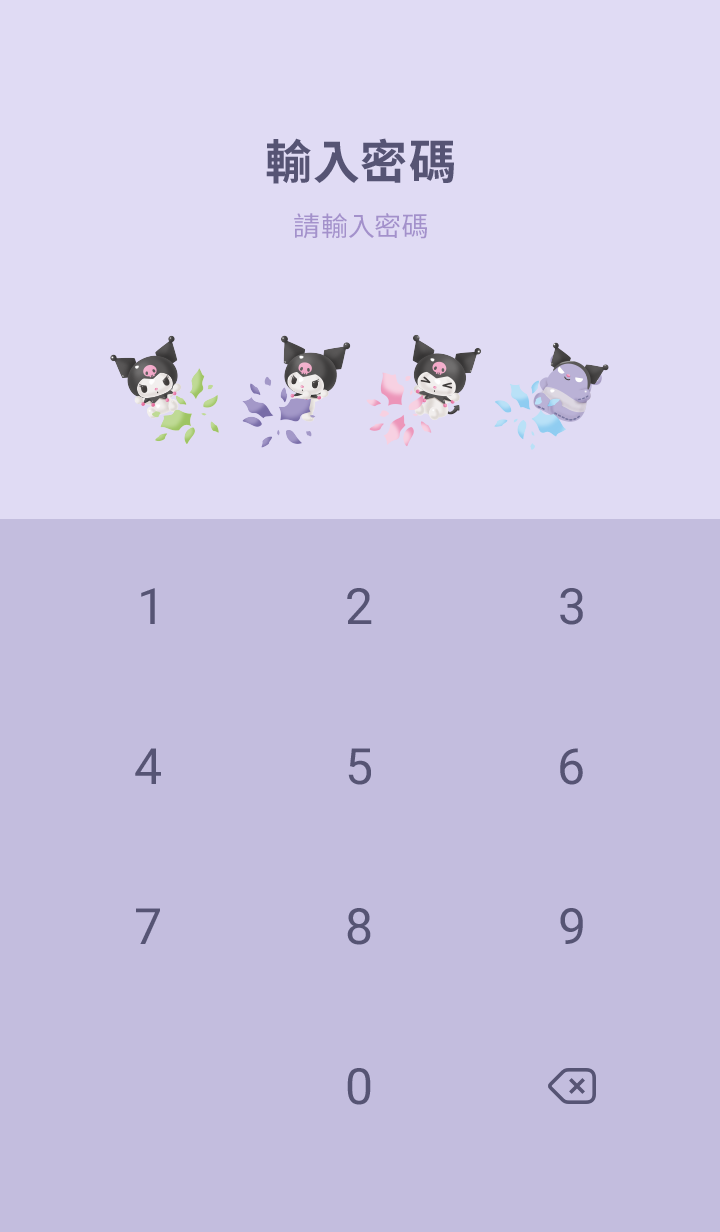Screen dimensions: 720x1232
Task: Enter the number 5
Action: coord(359,767)
